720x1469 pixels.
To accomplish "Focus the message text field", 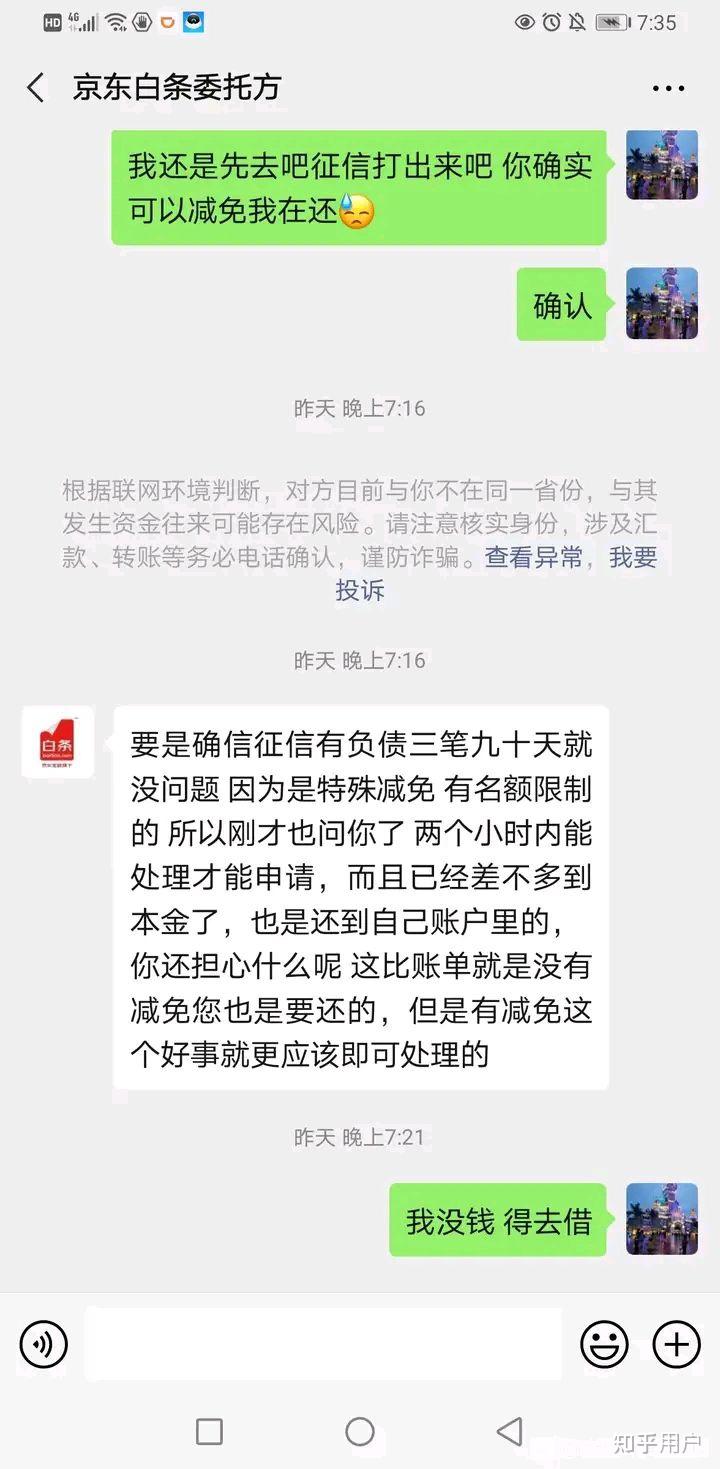I will click(323, 1343).
